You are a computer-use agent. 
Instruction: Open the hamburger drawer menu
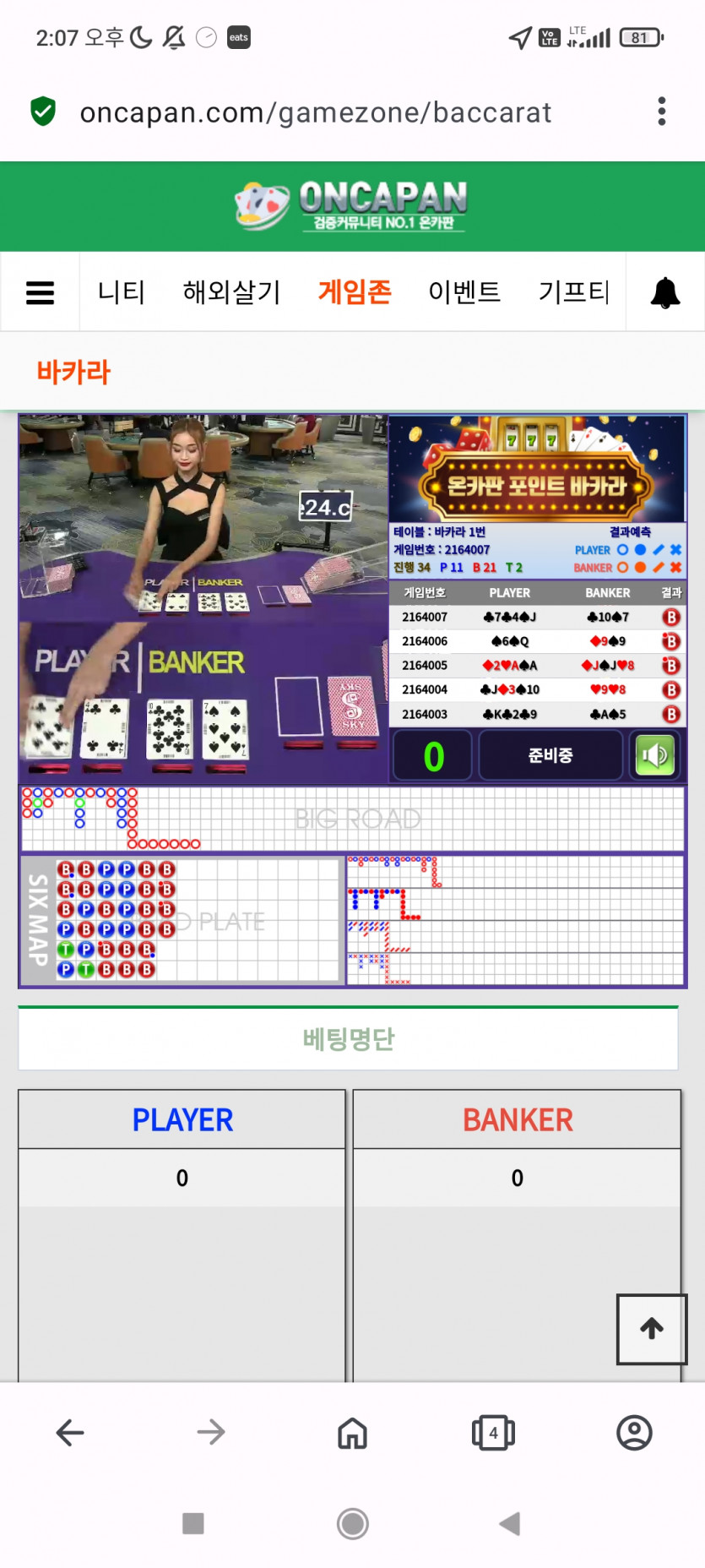[x=40, y=292]
